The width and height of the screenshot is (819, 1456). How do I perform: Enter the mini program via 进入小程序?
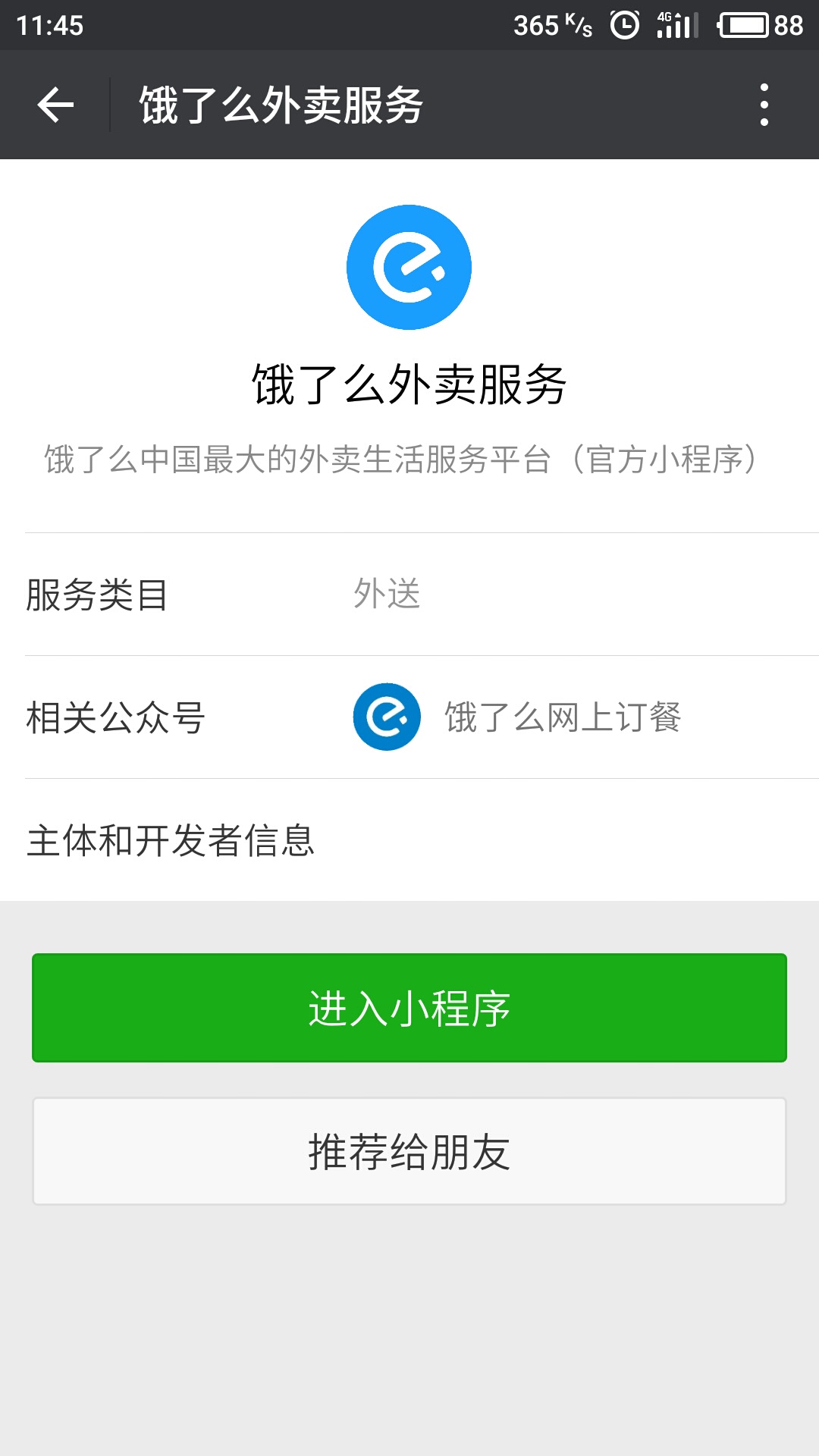pyautogui.click(x=409, y=1008)
